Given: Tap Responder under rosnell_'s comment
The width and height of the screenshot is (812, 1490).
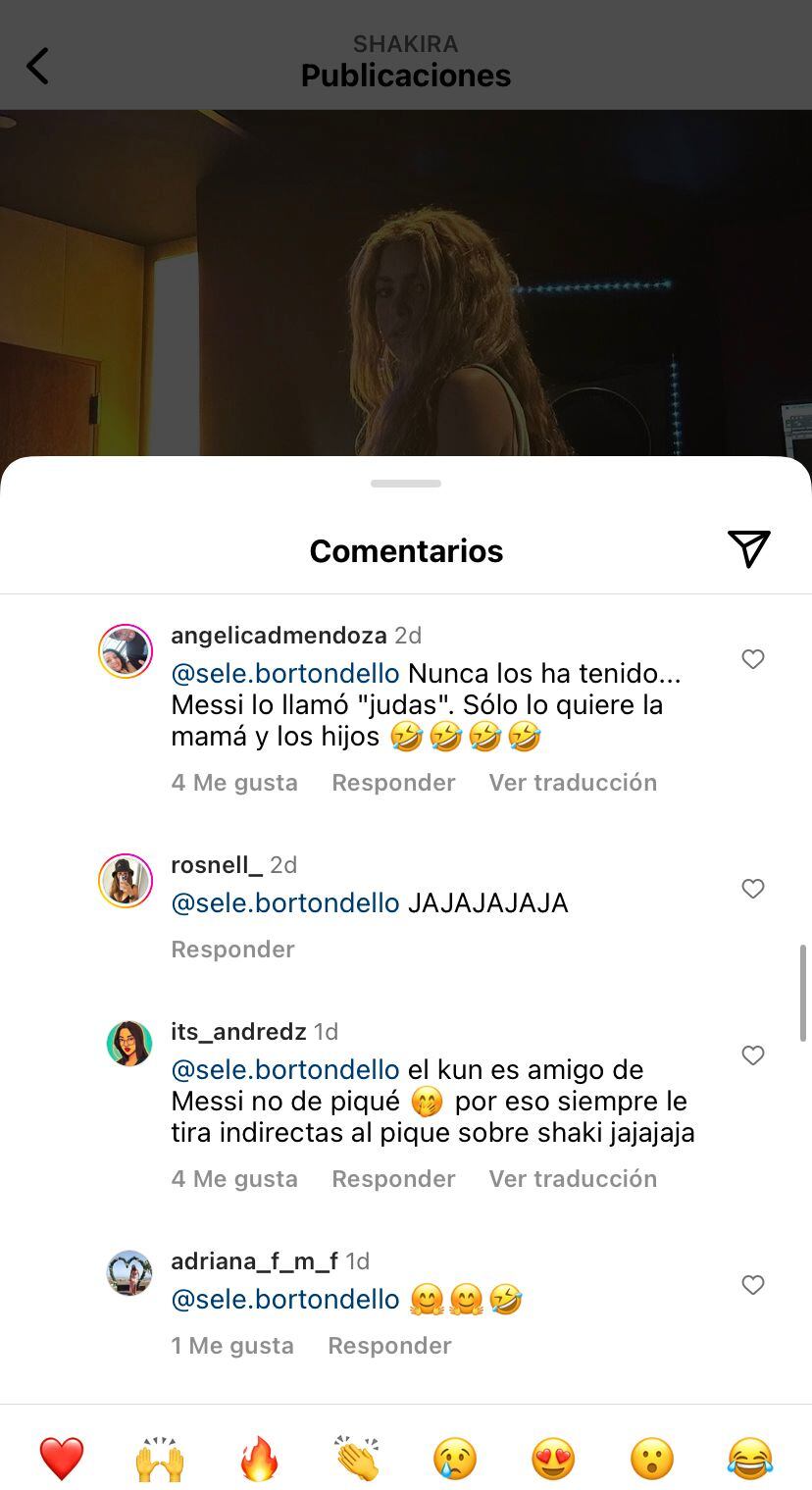Looking at the screenshot, I should (232, 949).
